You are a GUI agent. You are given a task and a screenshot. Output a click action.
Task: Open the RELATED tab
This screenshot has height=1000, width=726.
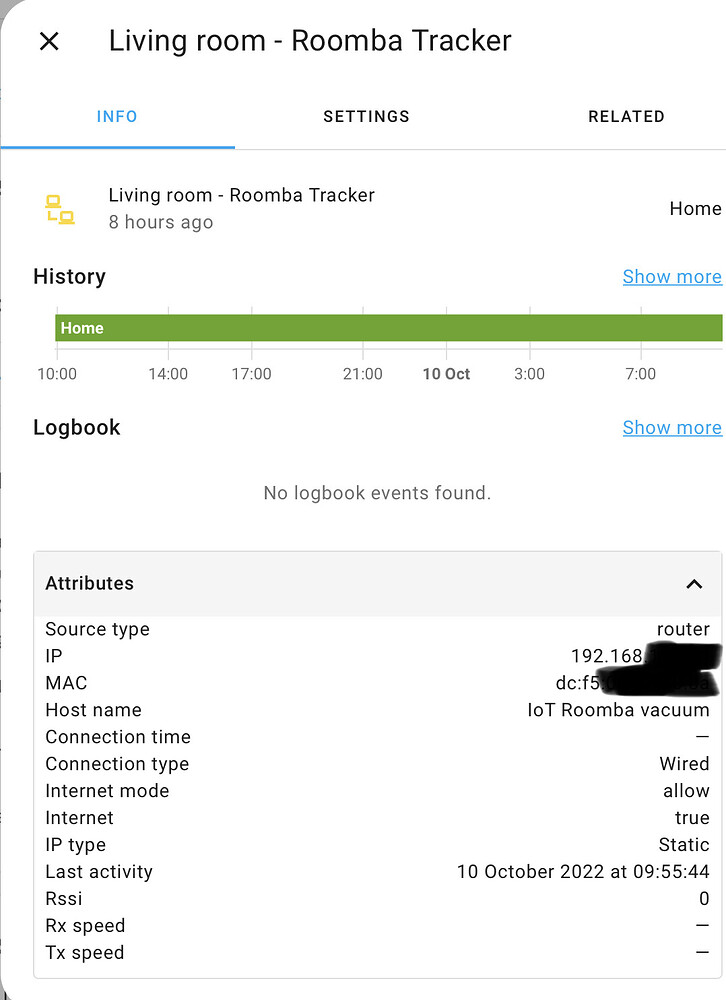(x=626, y=116)
